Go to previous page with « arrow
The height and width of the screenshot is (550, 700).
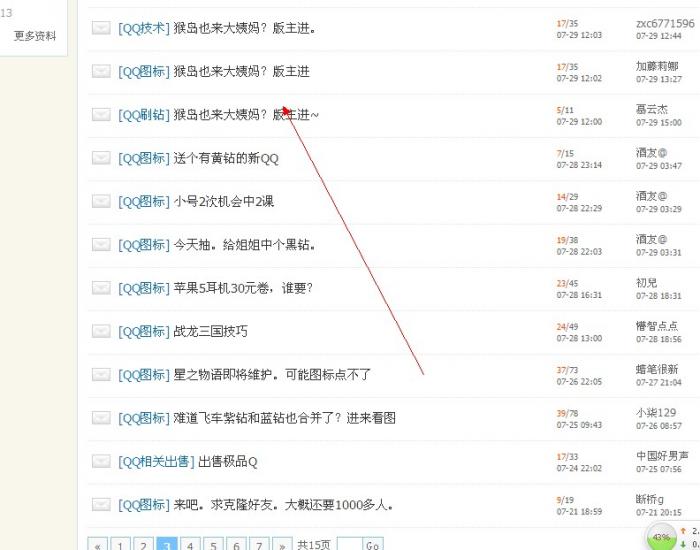pyautogui.click(x=97, y=545)
